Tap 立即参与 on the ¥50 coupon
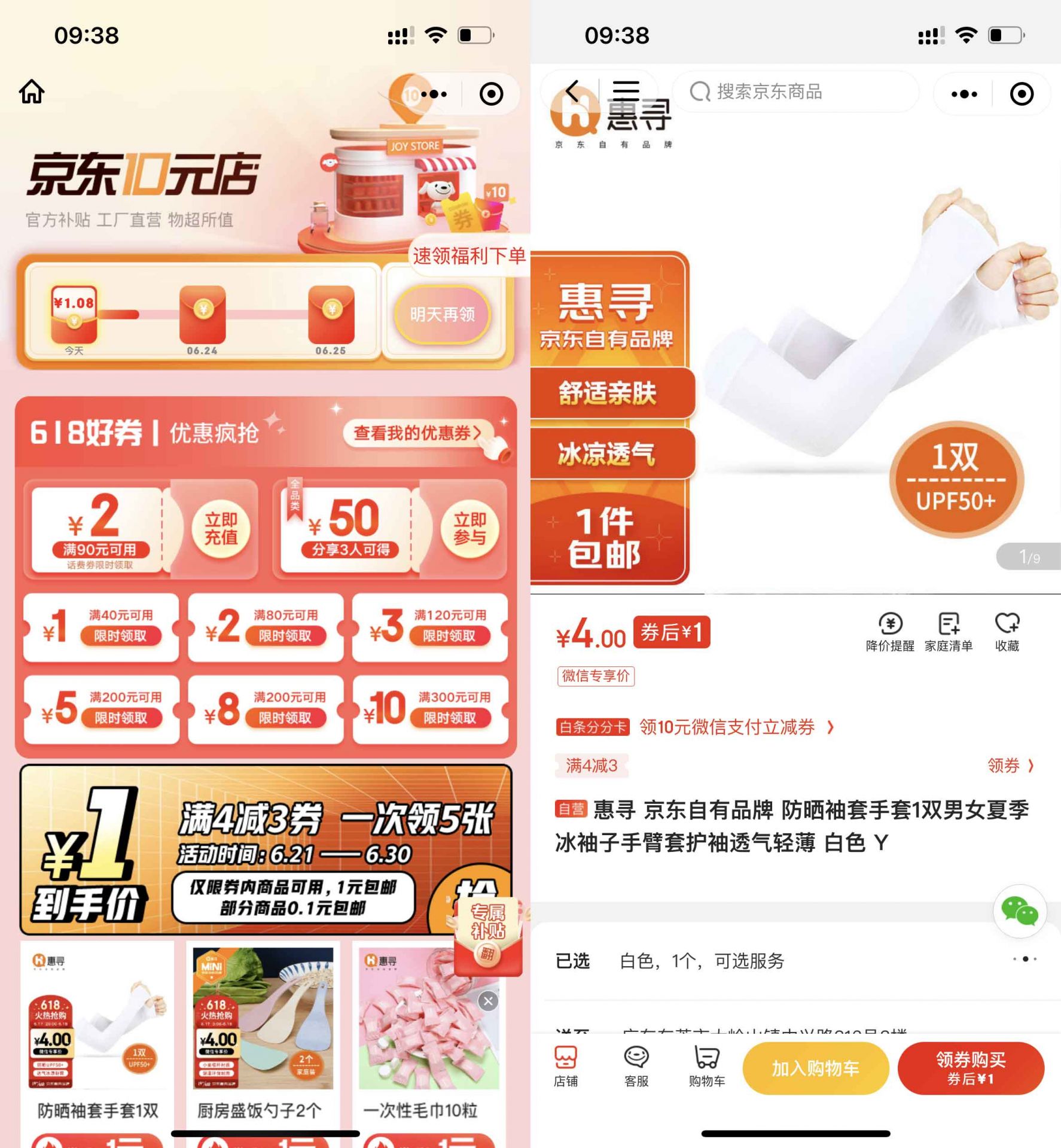 (x=469, y=528)
